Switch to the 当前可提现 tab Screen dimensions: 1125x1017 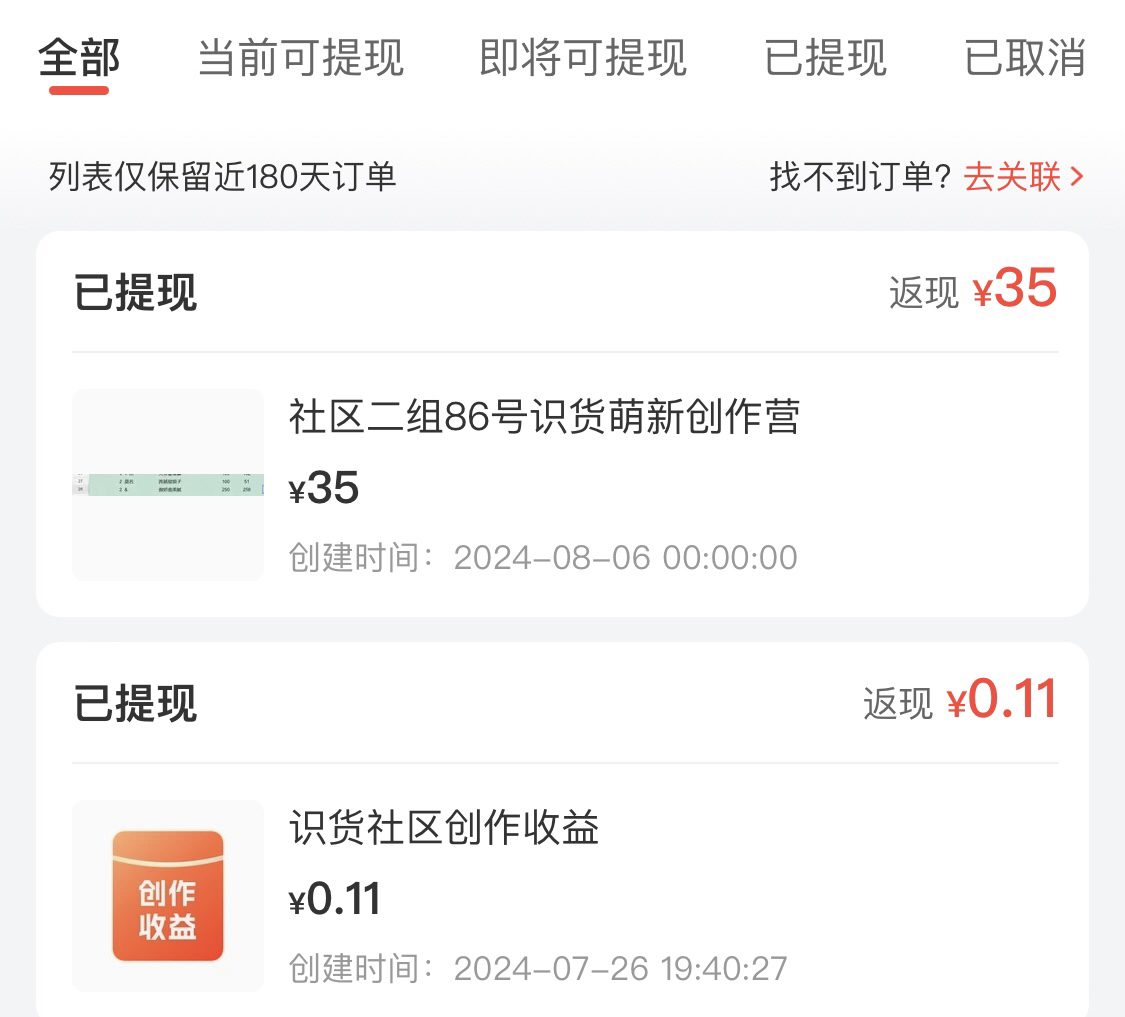300,58
